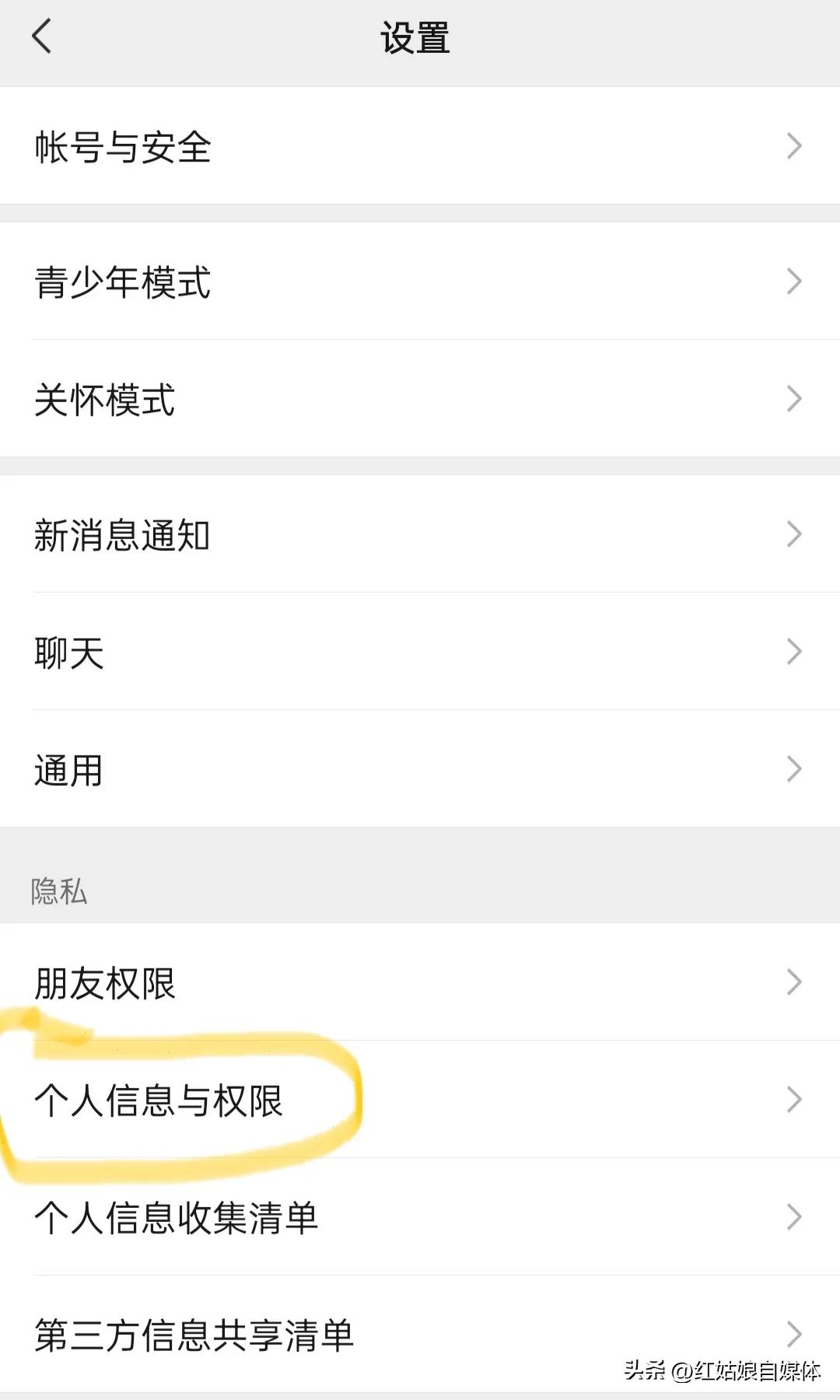Open 第三方信息共享清单
840x1400 pixels.
tap(420, 1335)
